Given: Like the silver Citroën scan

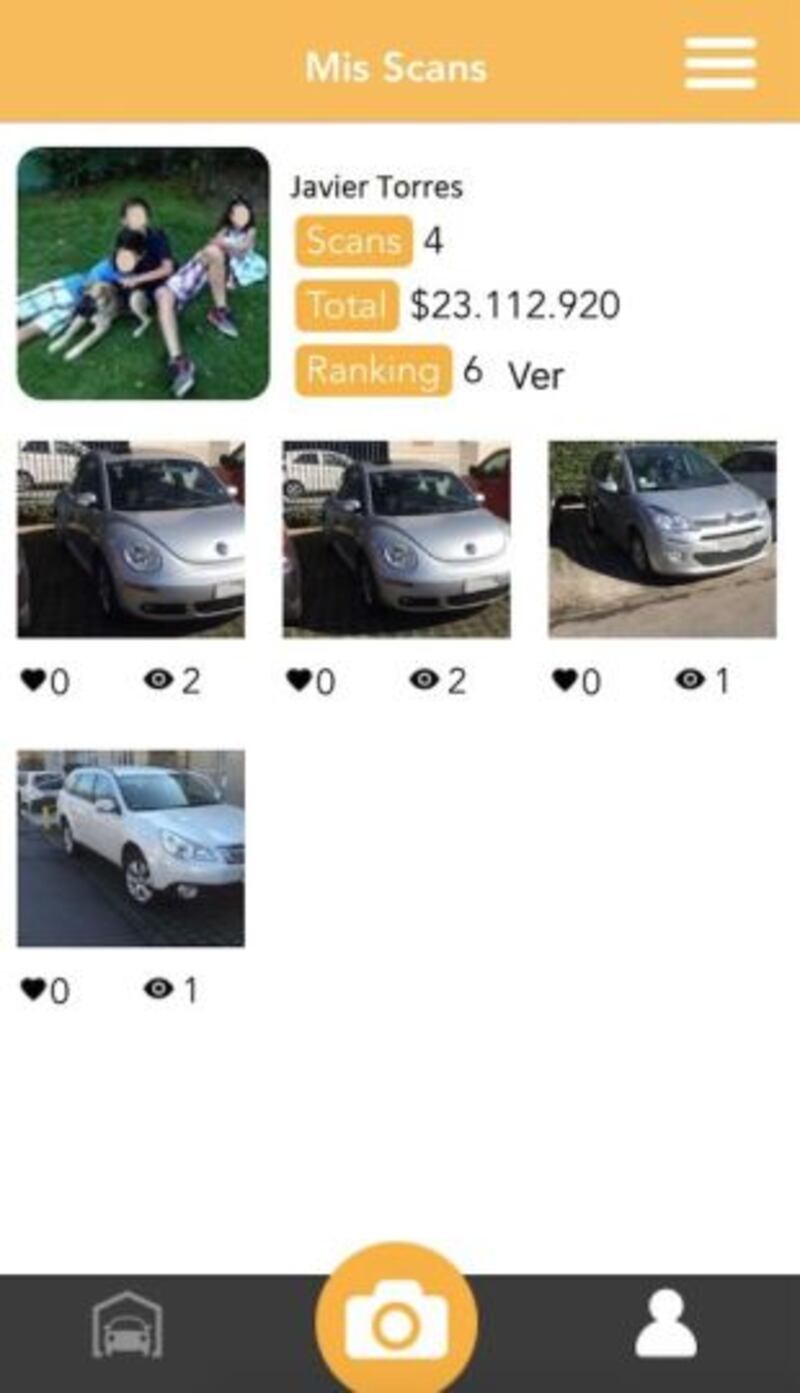Looking at the screenshot, I should tap(565, 681).
